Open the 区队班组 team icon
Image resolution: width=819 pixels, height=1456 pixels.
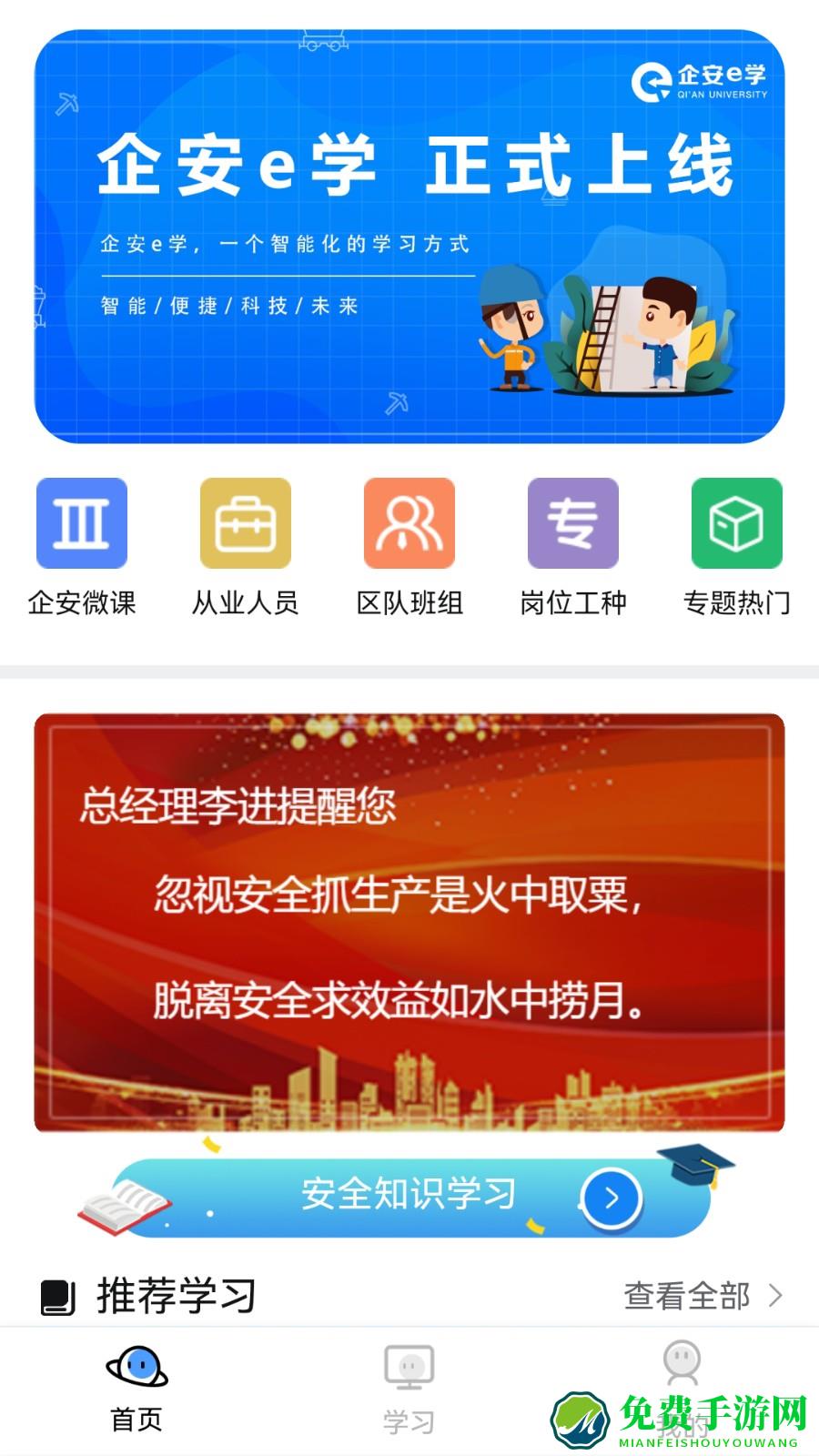(409, 524)
